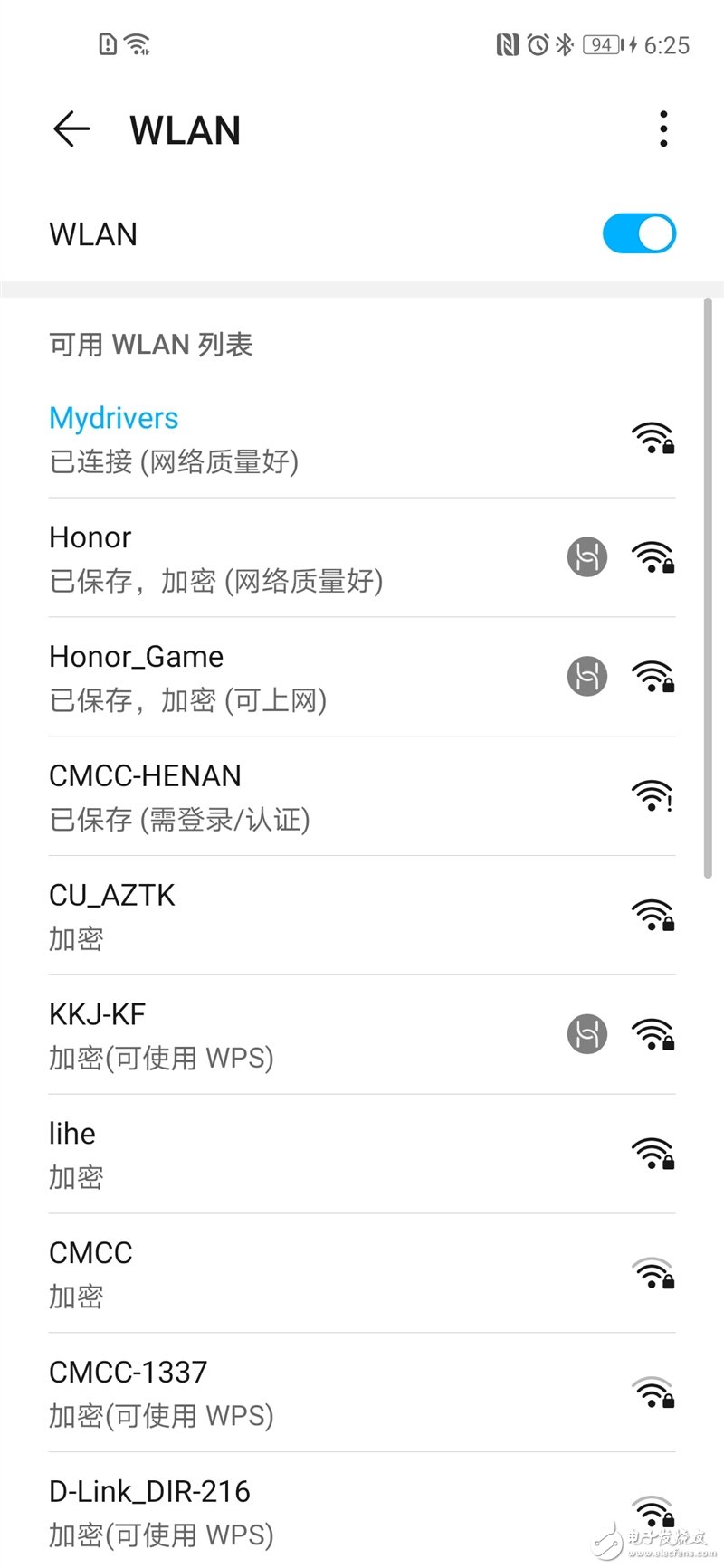Open the three-dot overflow menu
Screen dimensions: 724x1568
663,129
